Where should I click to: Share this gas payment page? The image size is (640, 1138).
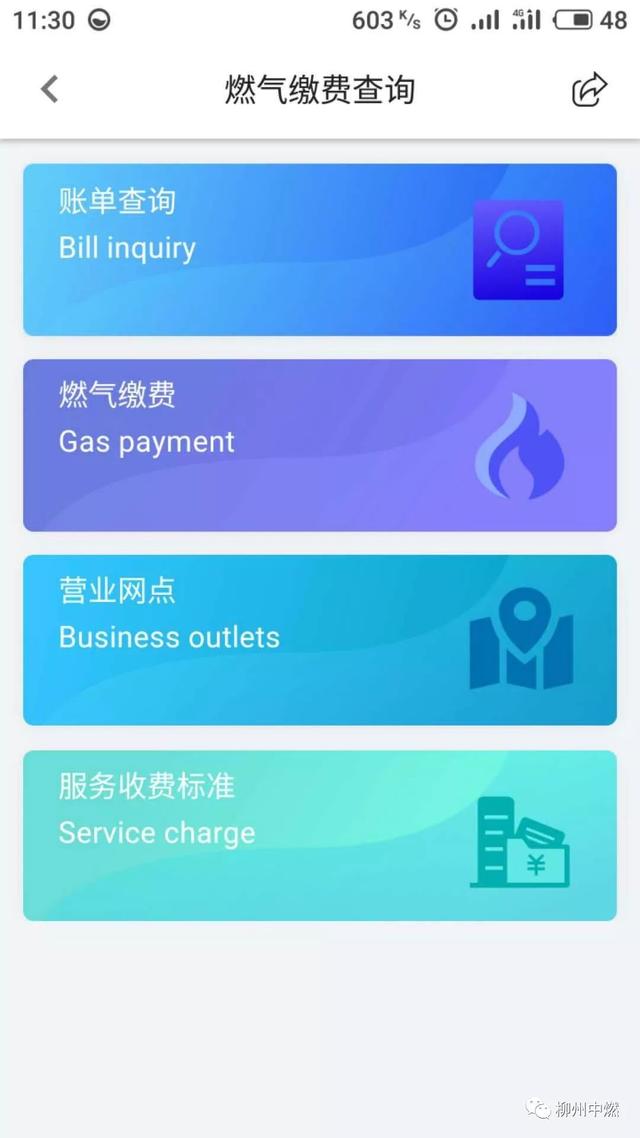589,90
